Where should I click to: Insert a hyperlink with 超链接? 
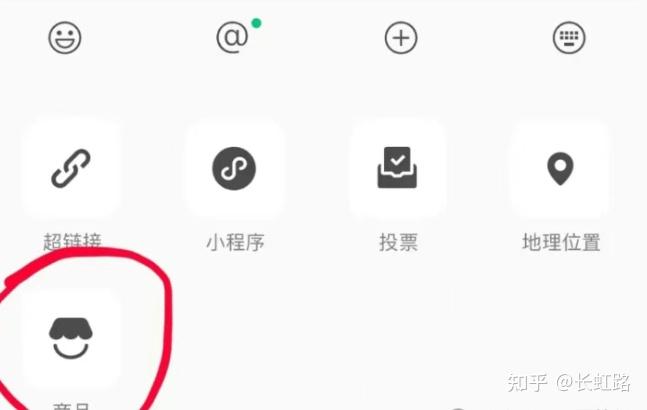[71, 170]
